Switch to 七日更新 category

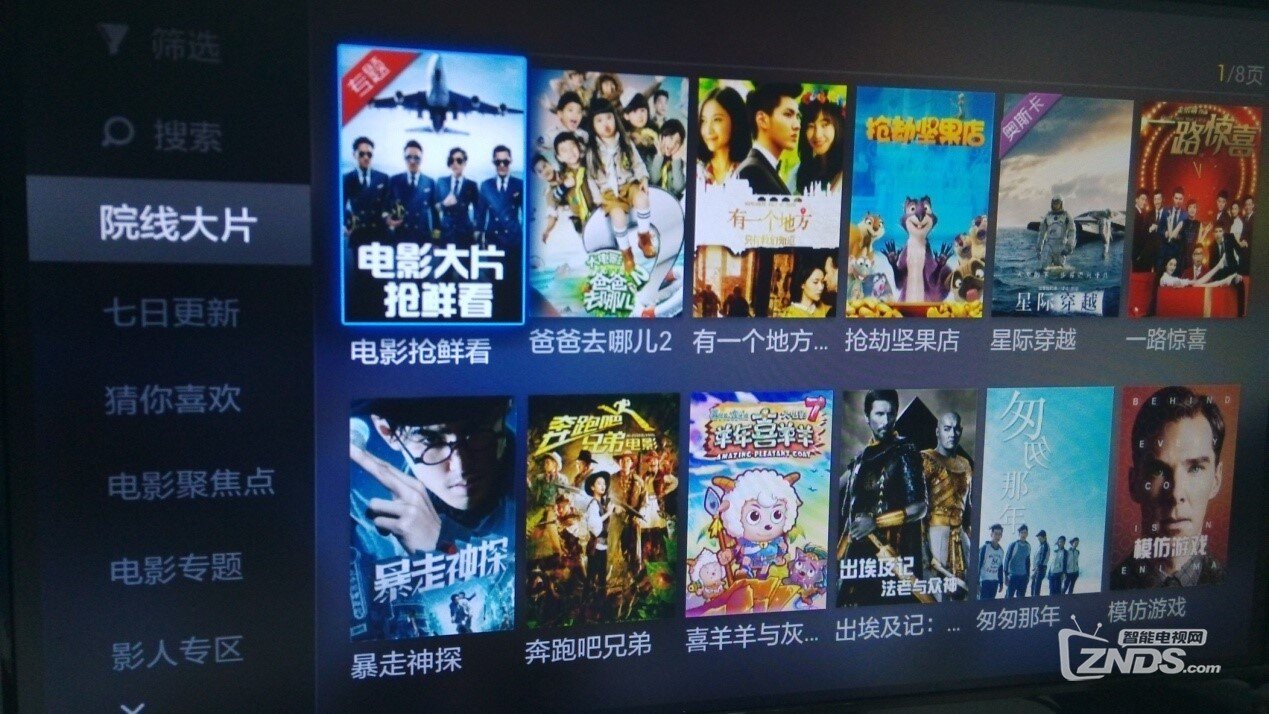[172, 313]
